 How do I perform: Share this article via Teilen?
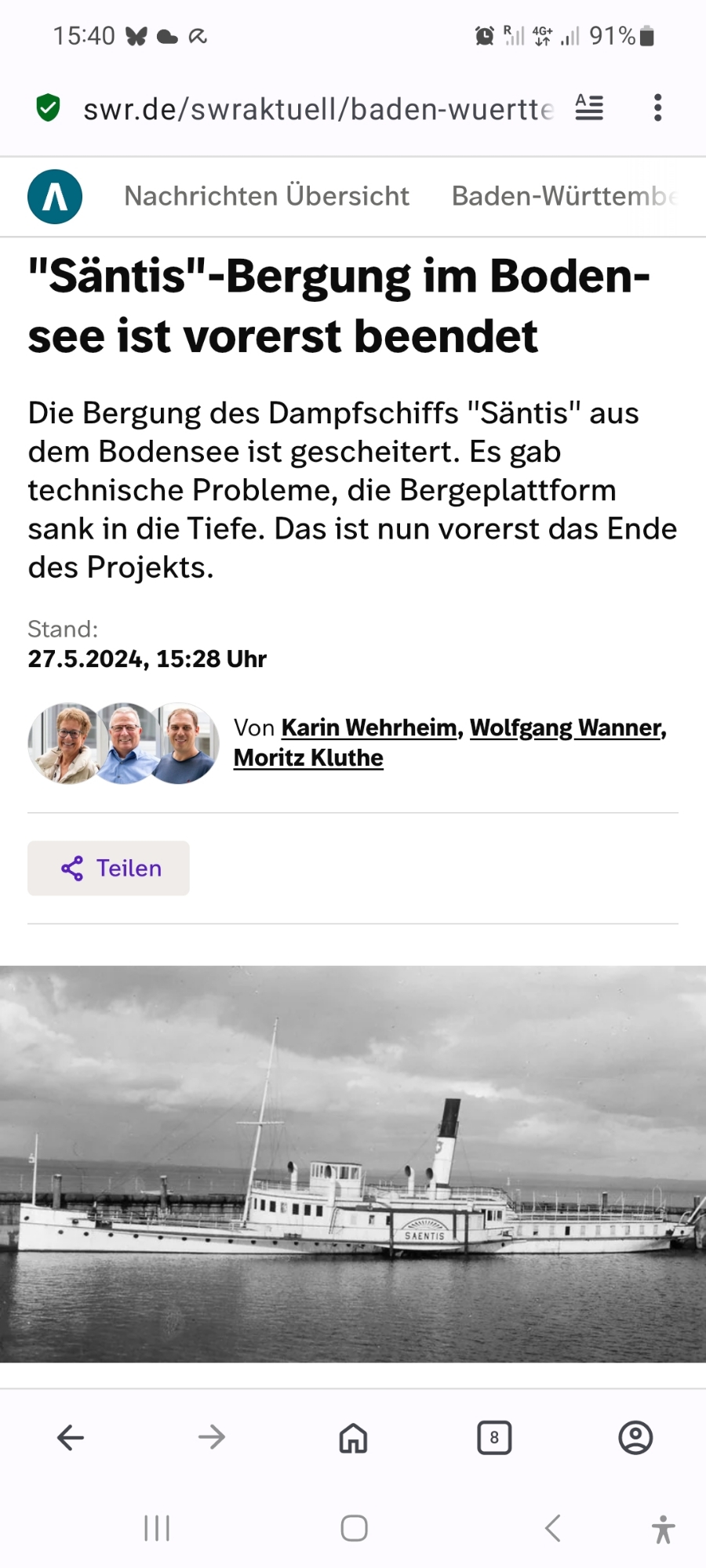point(109,869)
